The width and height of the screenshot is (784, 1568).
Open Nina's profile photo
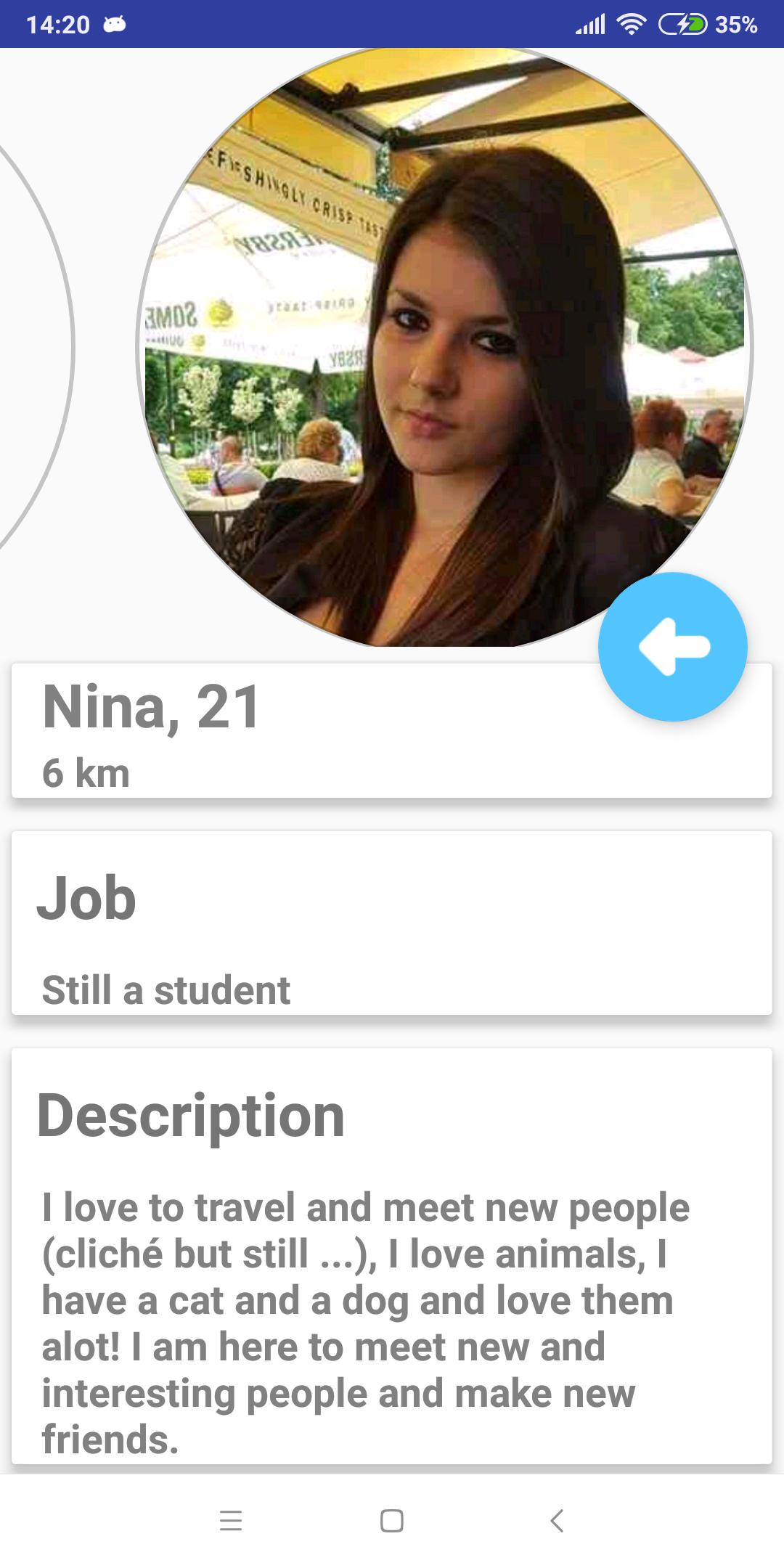(444, 347)
